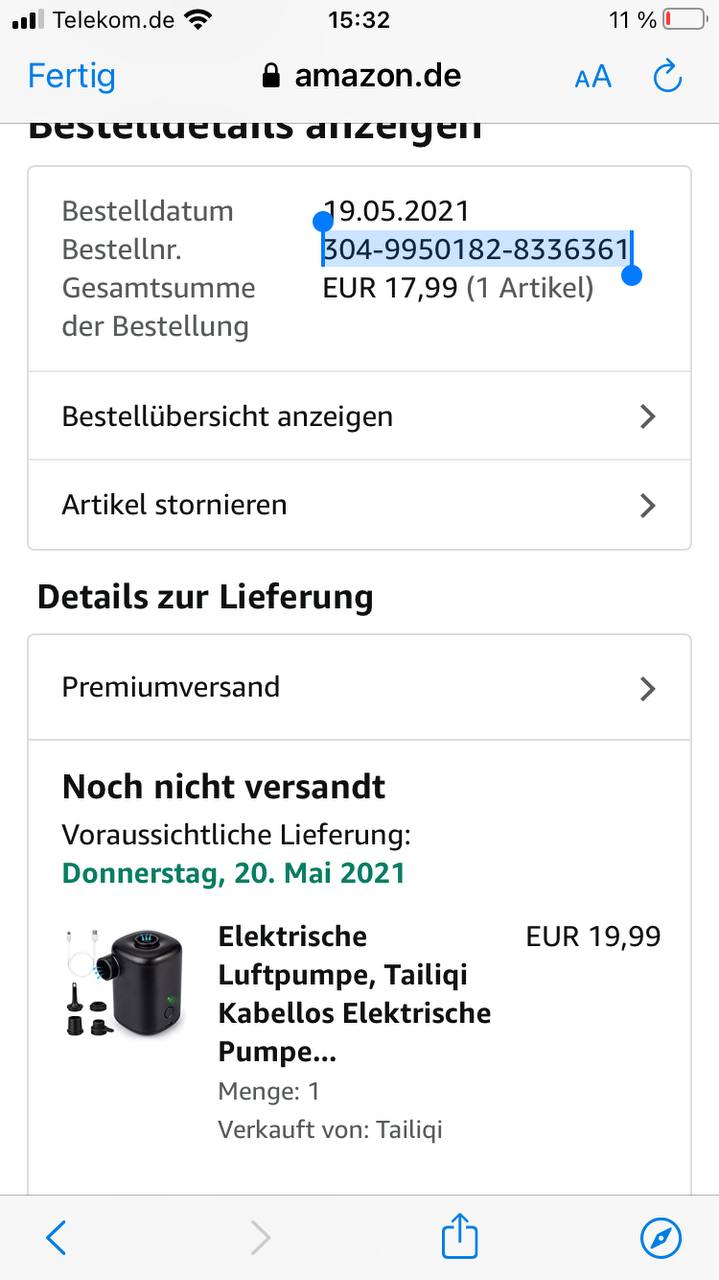
Task: Open the Premiumversand delivery details
Action: click(x=359, y=688)
